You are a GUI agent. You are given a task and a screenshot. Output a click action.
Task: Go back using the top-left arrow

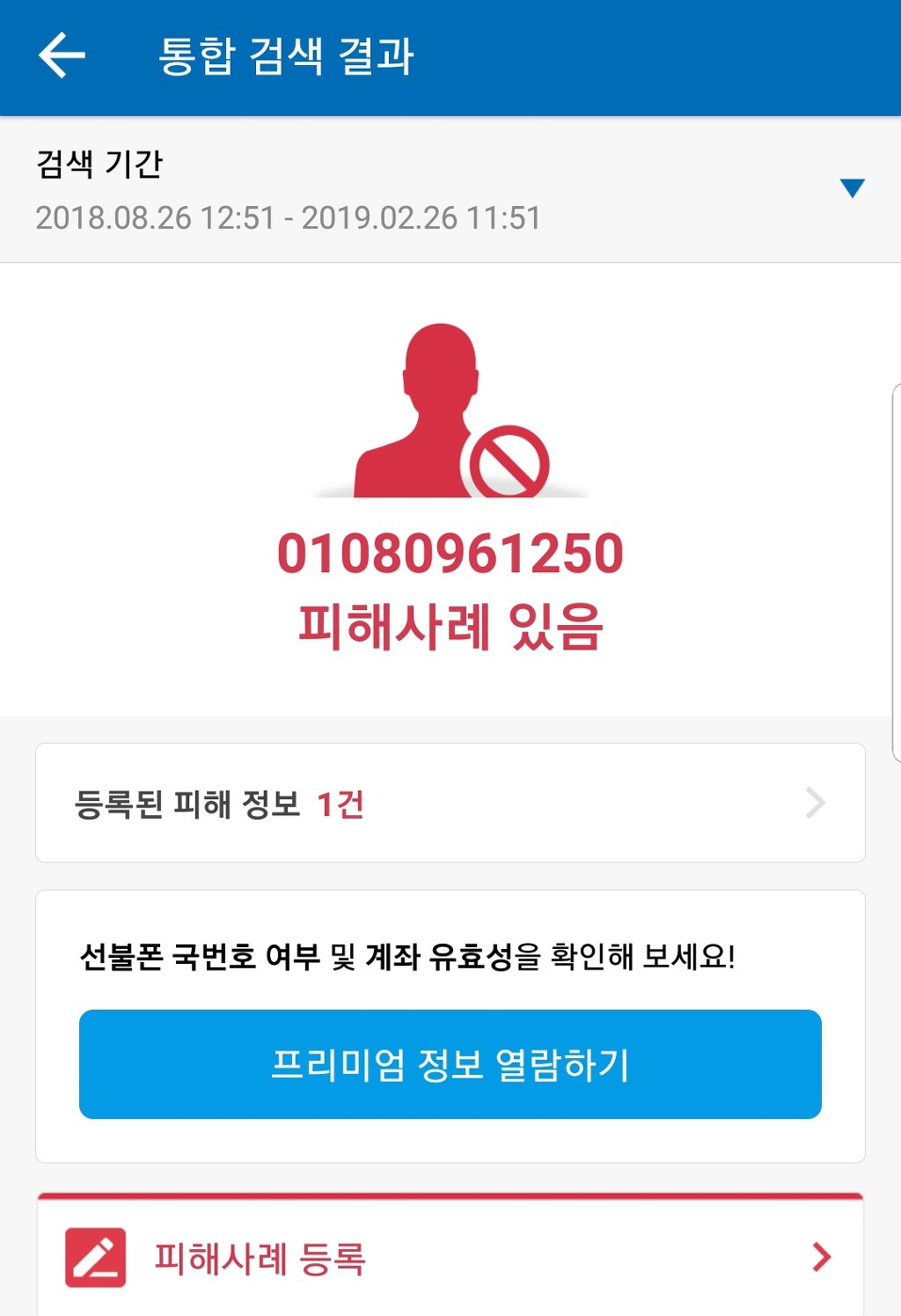(x=62, y=55)
